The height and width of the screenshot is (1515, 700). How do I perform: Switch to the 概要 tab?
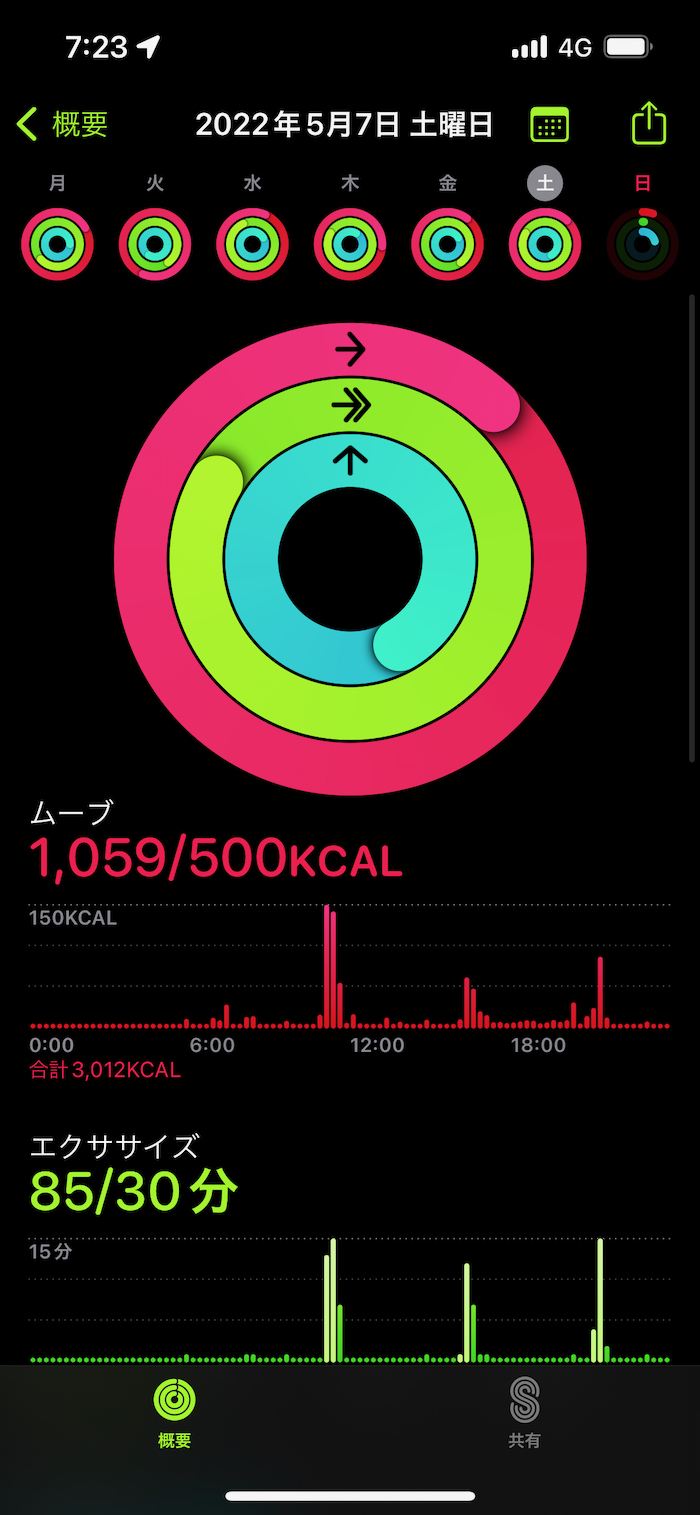coord(175,1412)
